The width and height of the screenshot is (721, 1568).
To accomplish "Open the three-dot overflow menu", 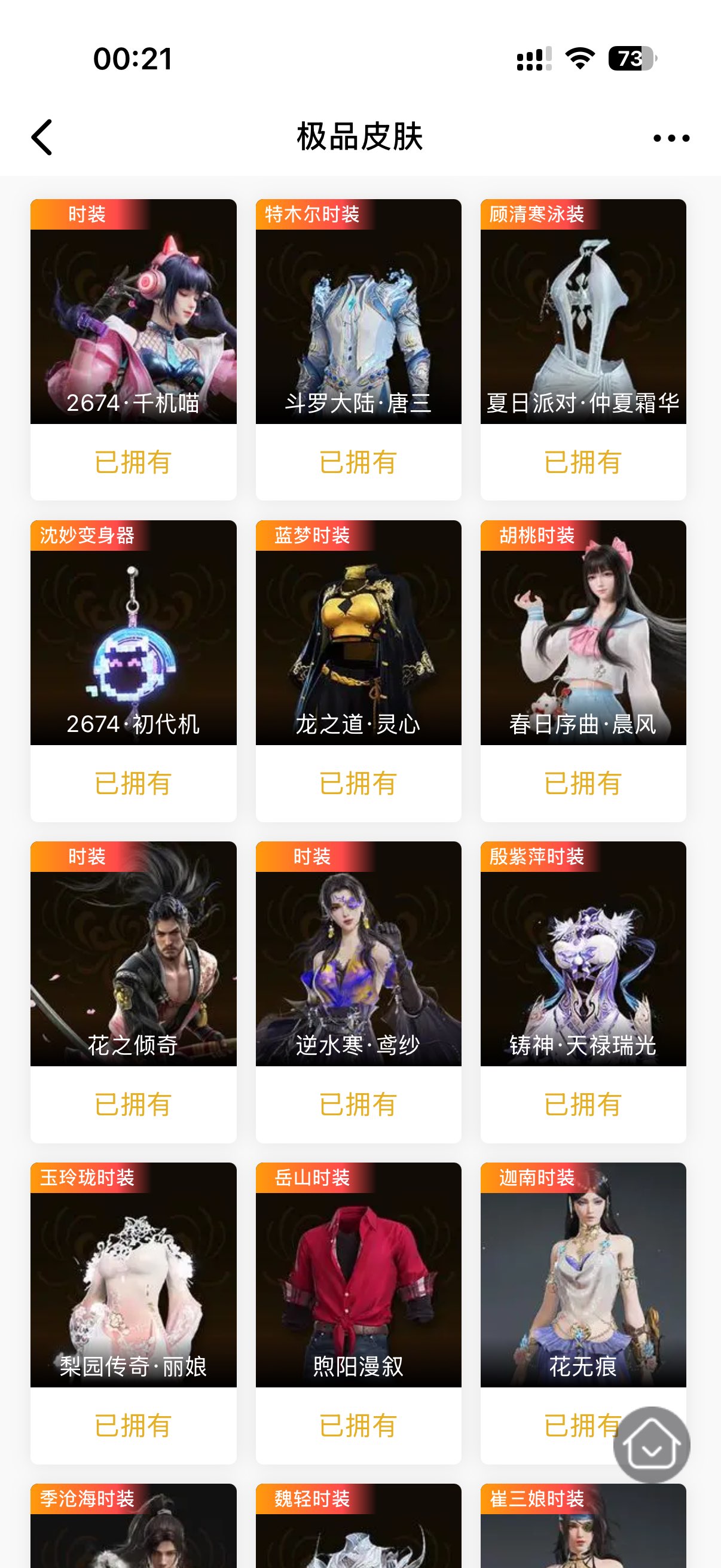I will coord(671,138).
